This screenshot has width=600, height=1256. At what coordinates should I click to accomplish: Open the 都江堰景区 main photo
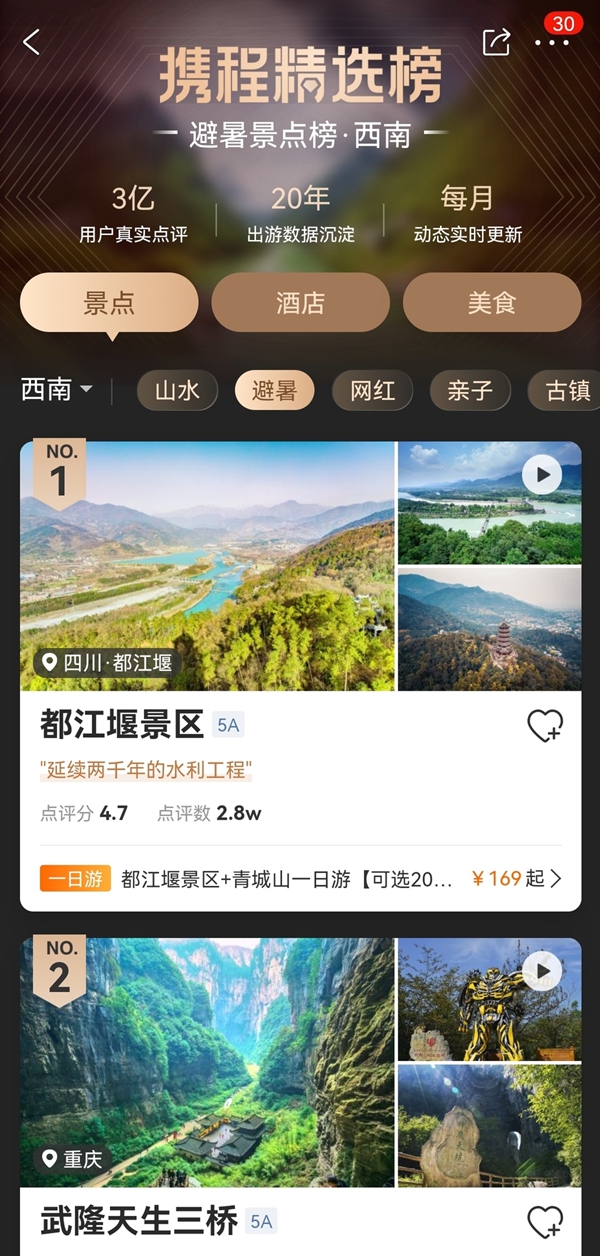coord(207,566)
